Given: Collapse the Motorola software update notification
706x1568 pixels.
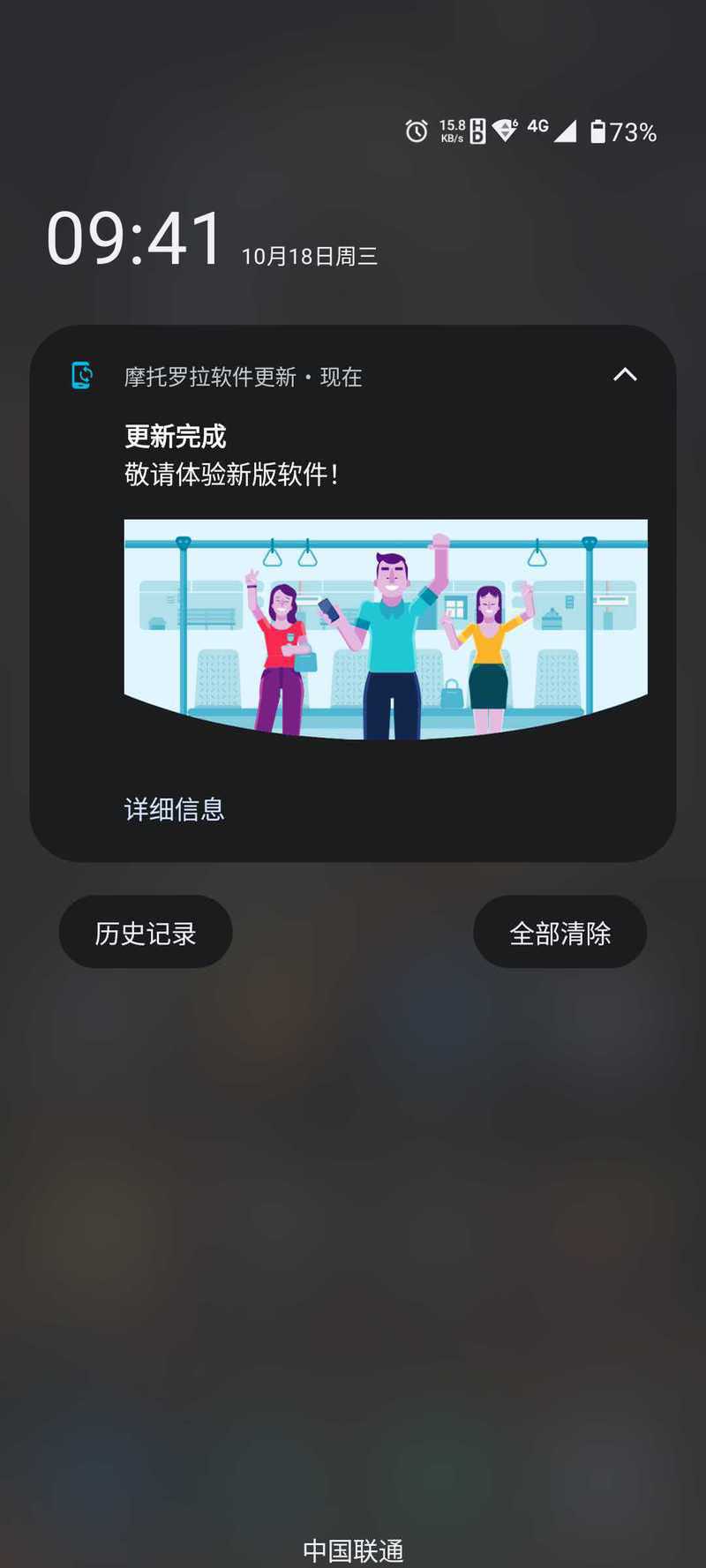Looking at the screenshot, I should click(625, 375).
